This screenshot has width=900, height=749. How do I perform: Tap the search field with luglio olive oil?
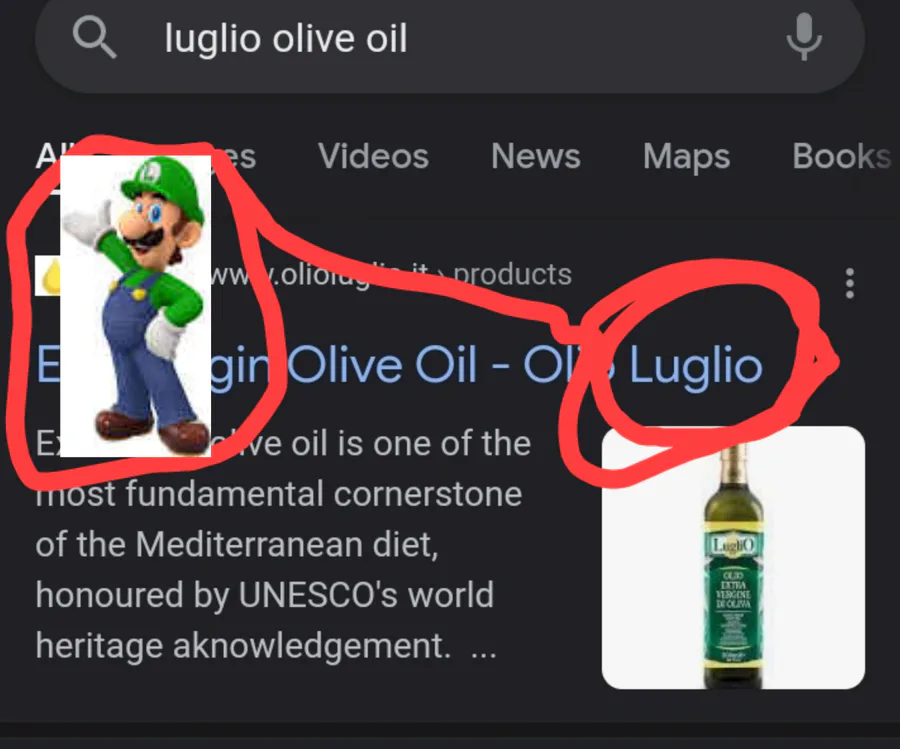(x=449, y=41)
